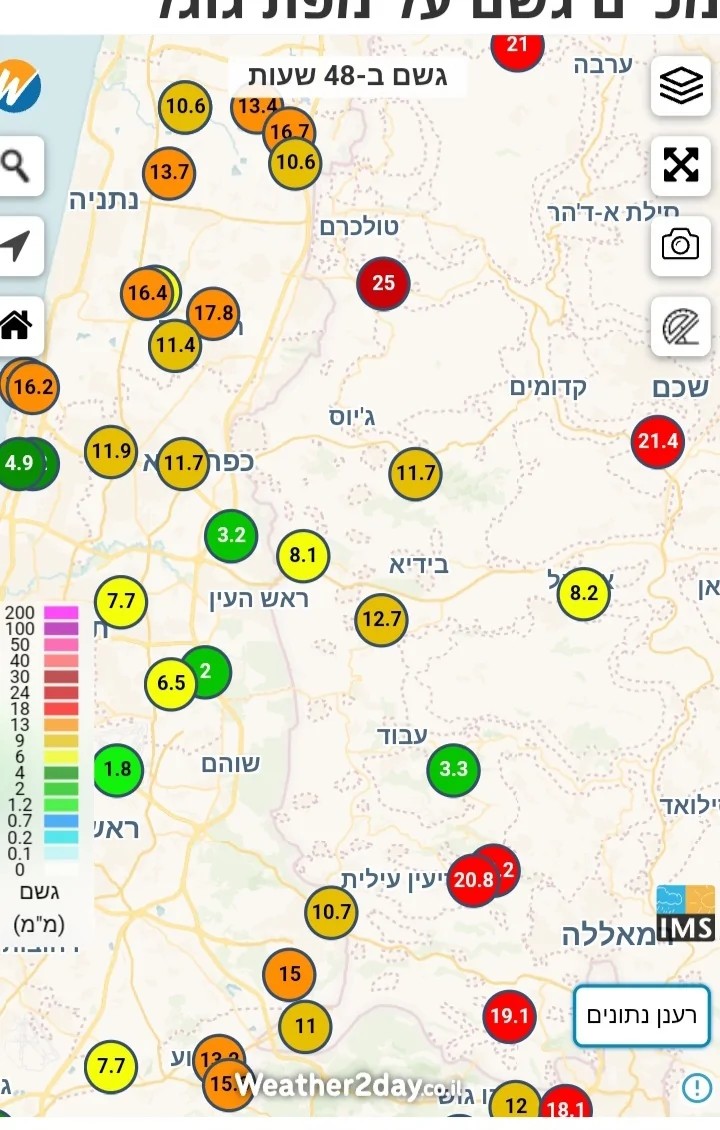Capture a map snapshot with camera icon
720x1130 pixels.
pyautogui.click(x=681, y=245)
